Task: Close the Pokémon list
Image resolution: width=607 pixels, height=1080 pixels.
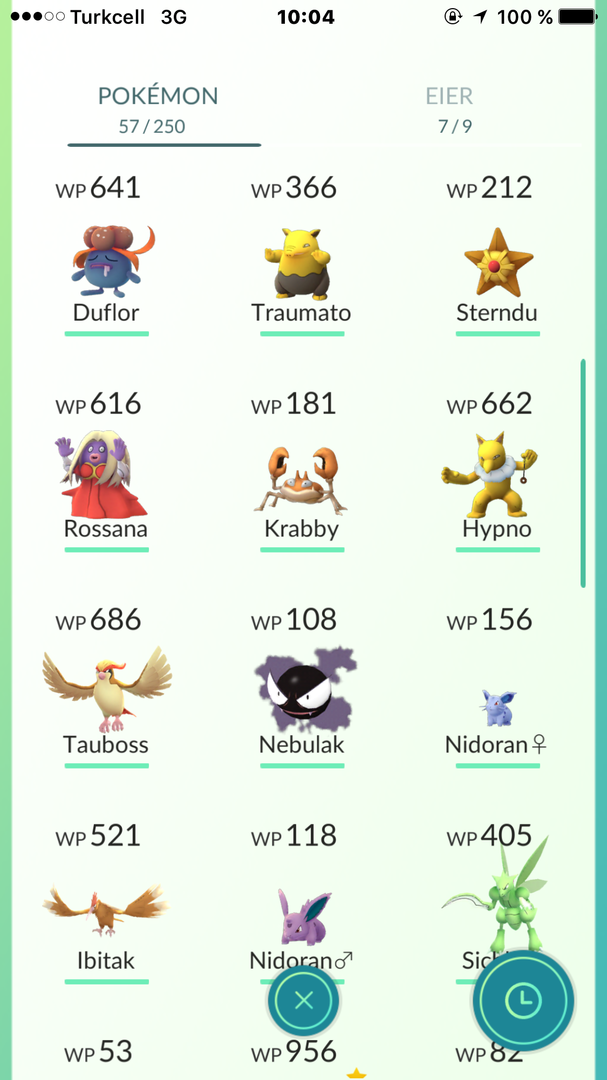Action: click(304, 1000)
